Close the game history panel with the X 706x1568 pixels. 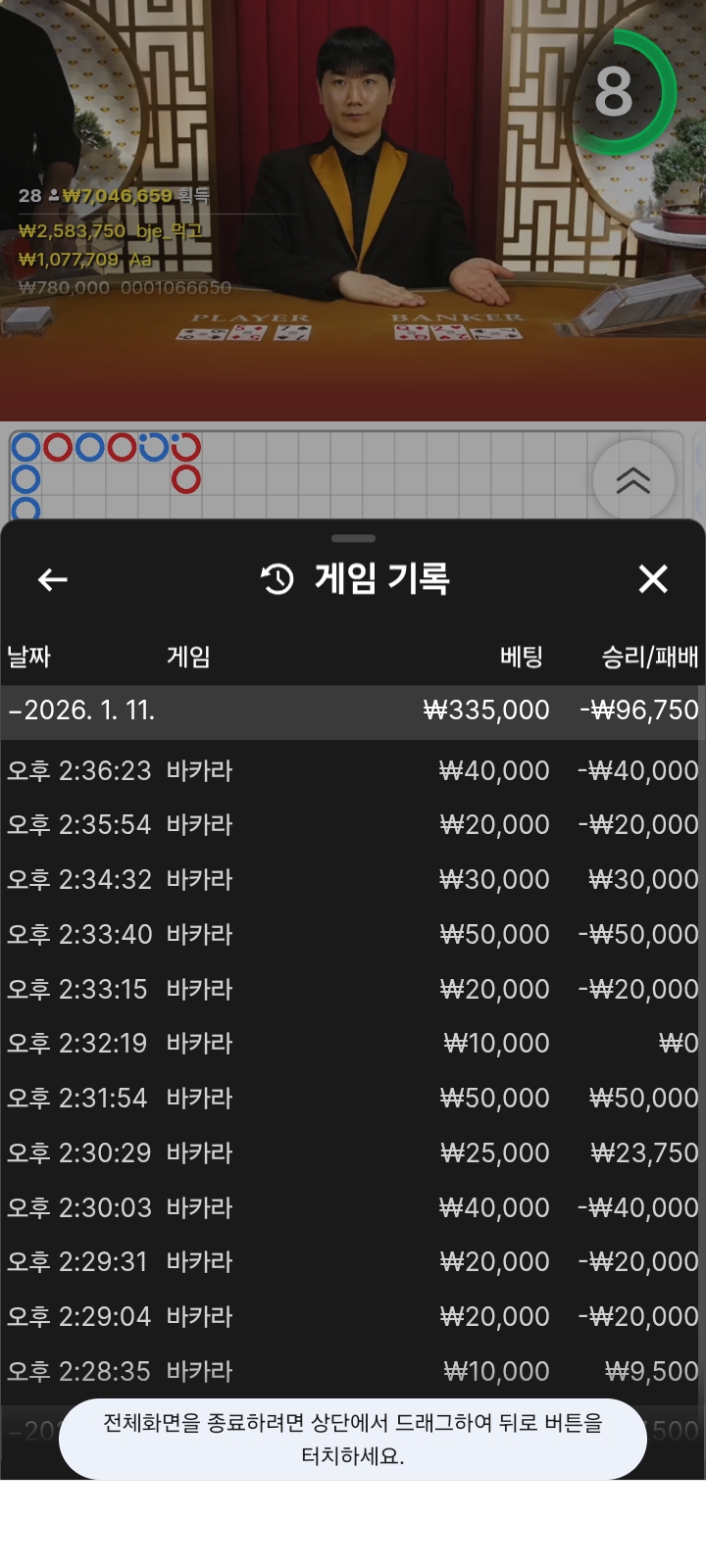coord(653,579)
